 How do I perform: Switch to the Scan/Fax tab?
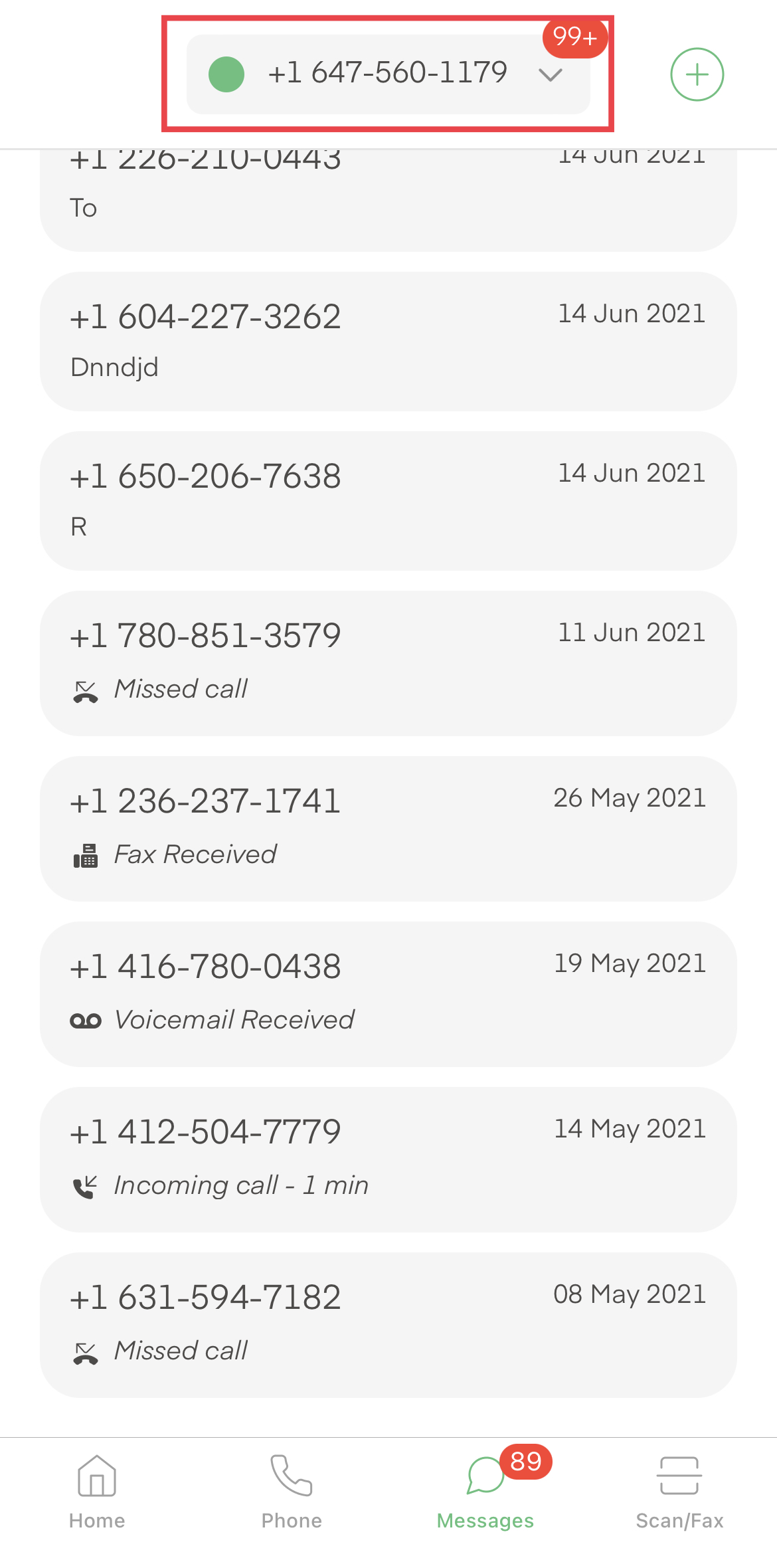point(679,1491)
